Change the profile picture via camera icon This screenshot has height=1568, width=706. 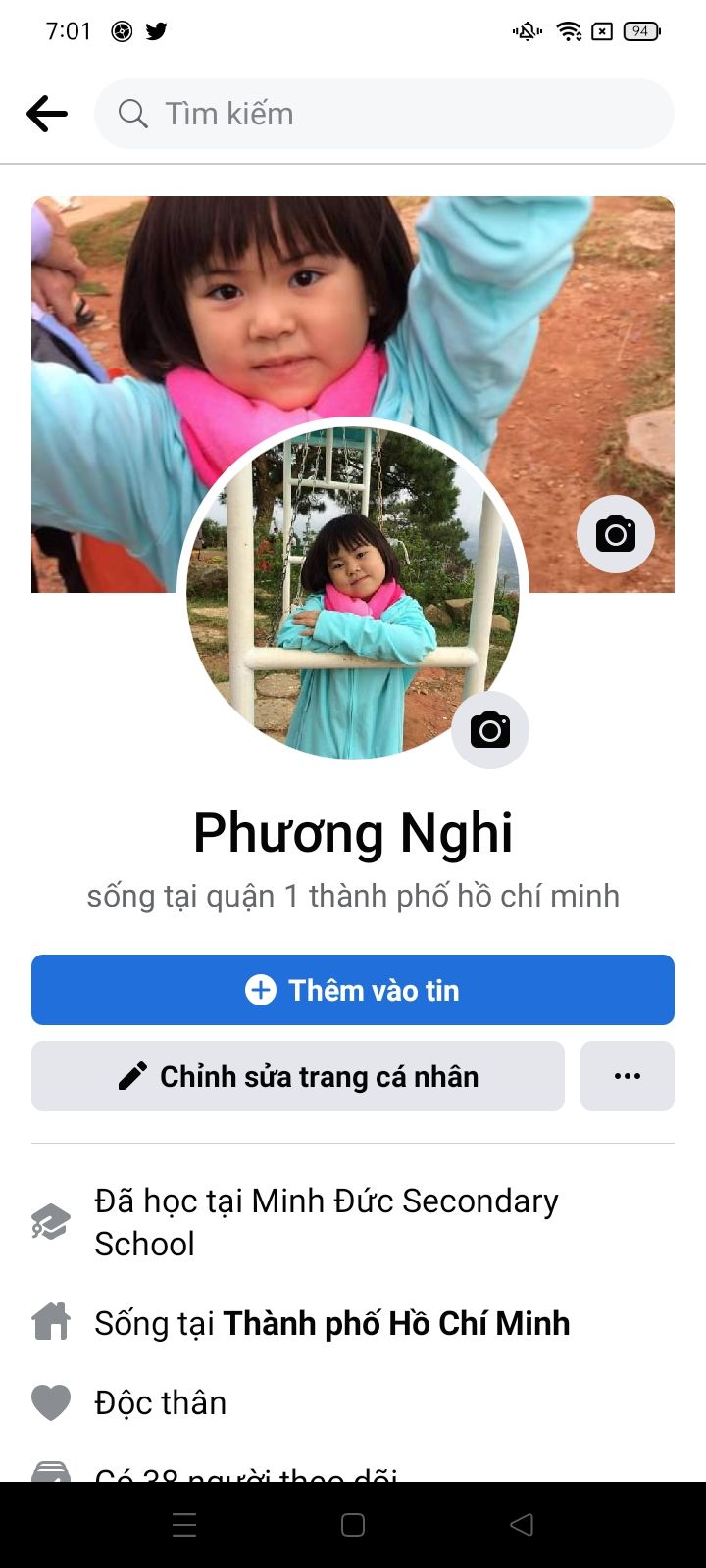pyautogui.click(x=489, y=730)
